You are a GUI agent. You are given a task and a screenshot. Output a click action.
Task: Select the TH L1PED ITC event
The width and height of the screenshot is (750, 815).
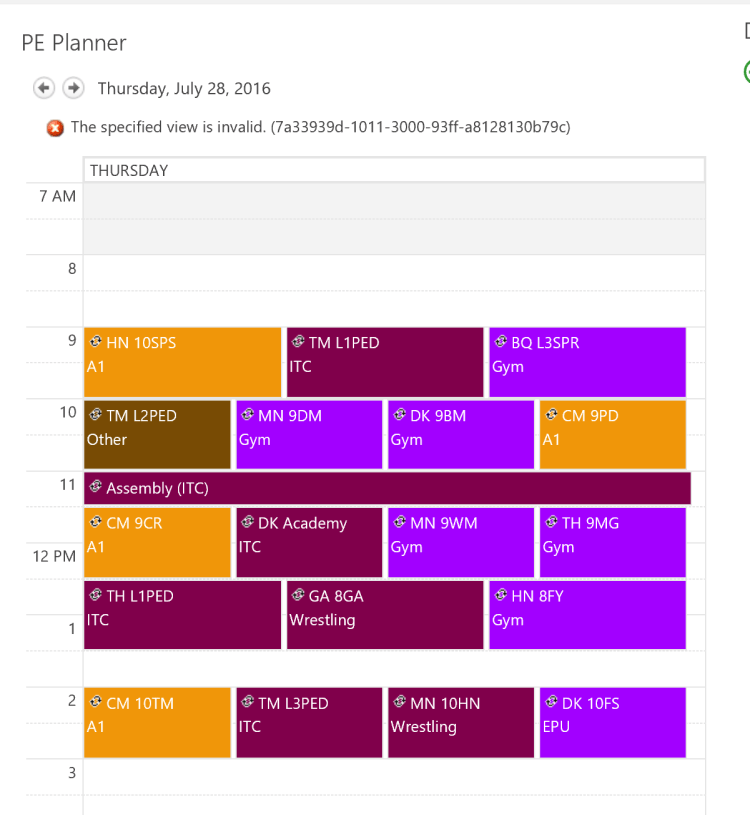tap(182, 614)
